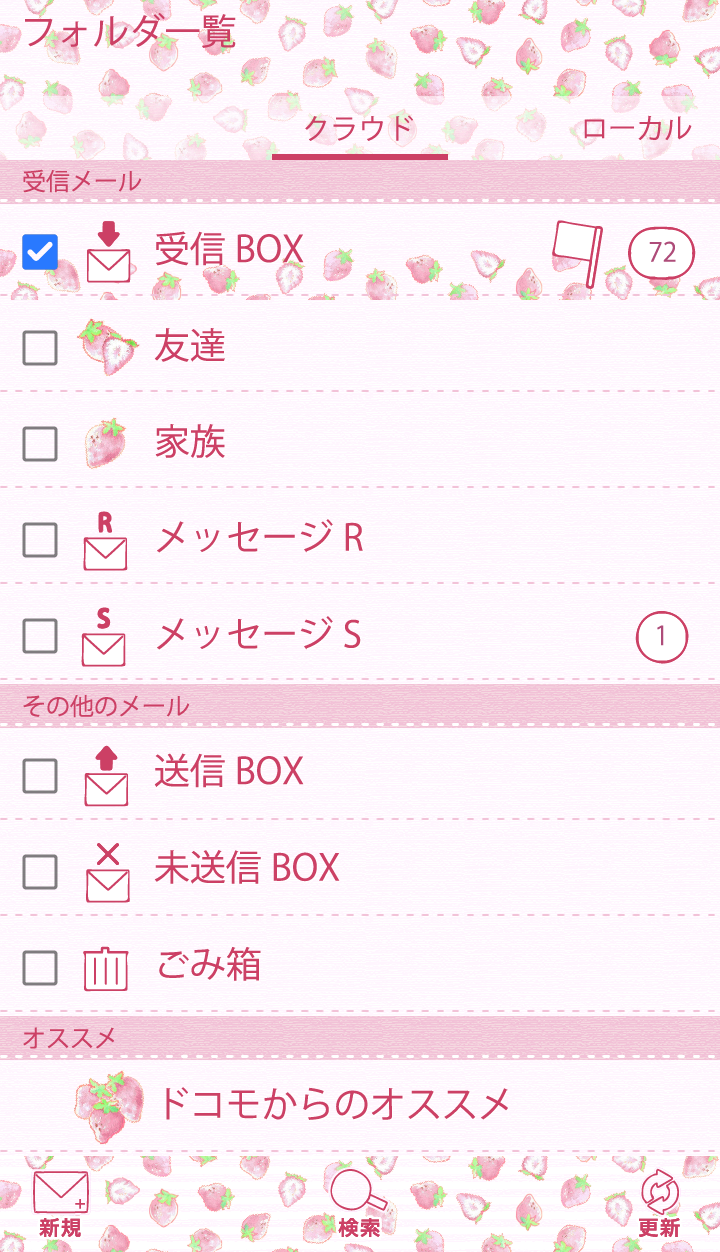Switch to the ローカル tab
The width and height of the screenshot is (720, 1252).
(x=636, y=129)
